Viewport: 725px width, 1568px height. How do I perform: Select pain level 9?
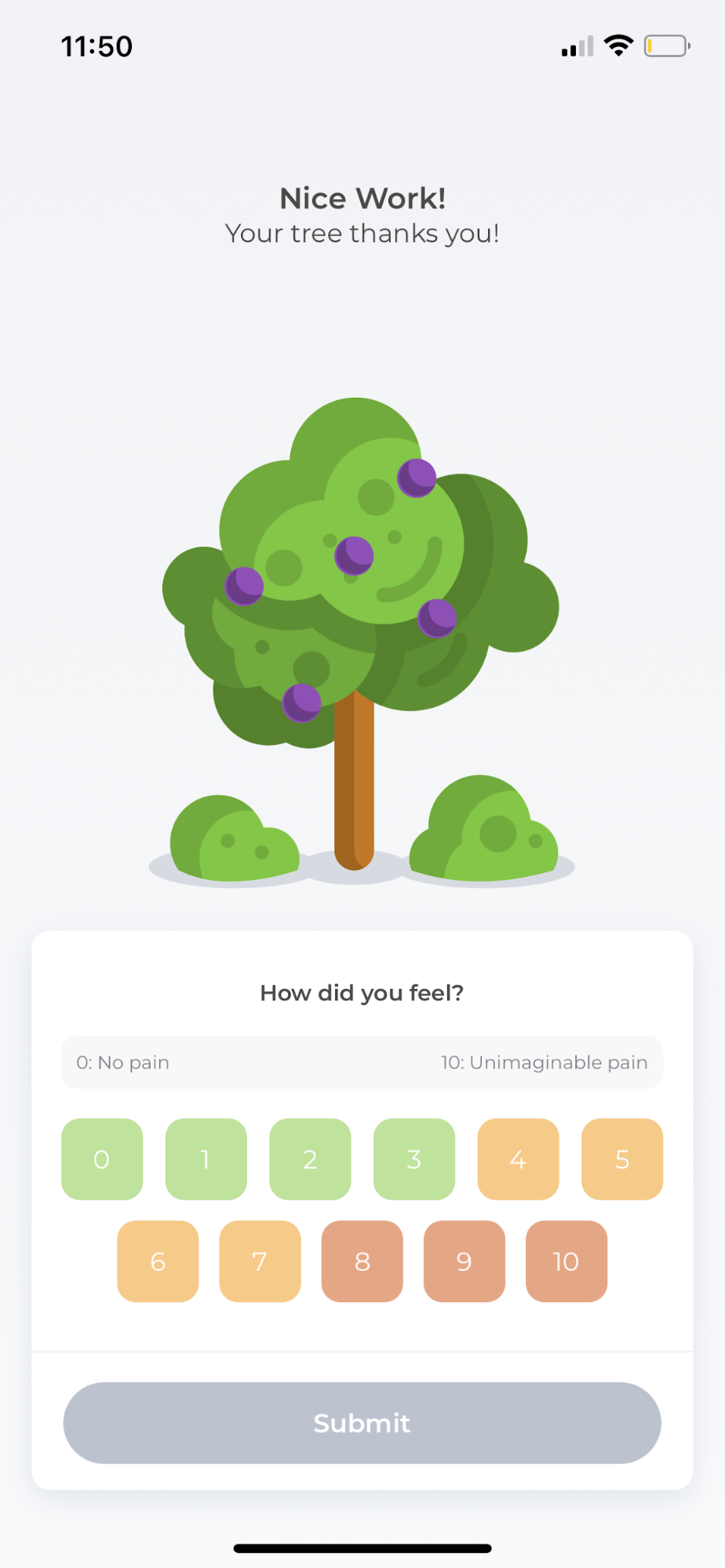465,1261
